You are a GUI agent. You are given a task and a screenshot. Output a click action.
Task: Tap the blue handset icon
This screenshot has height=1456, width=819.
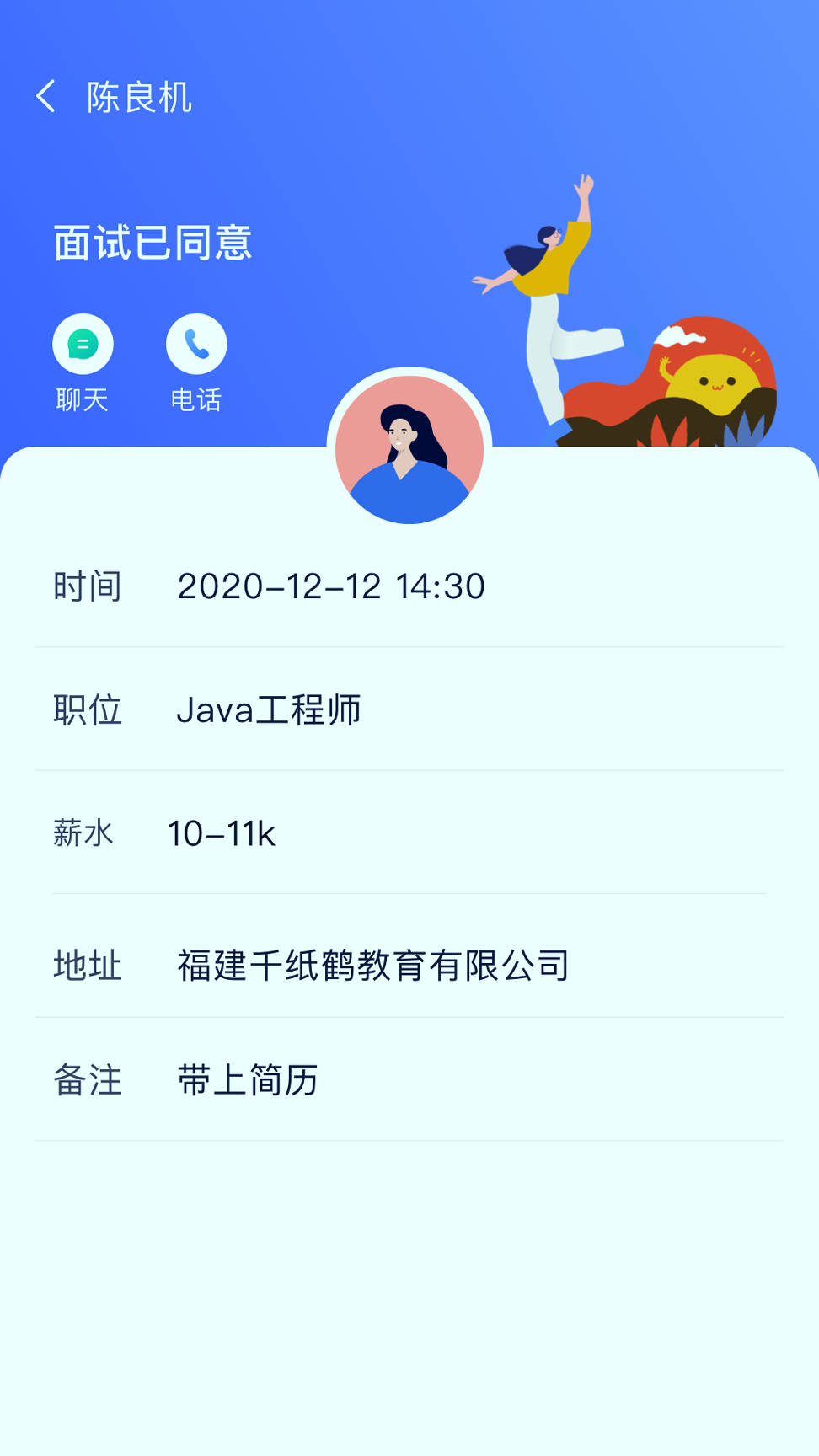pos(195,344)
